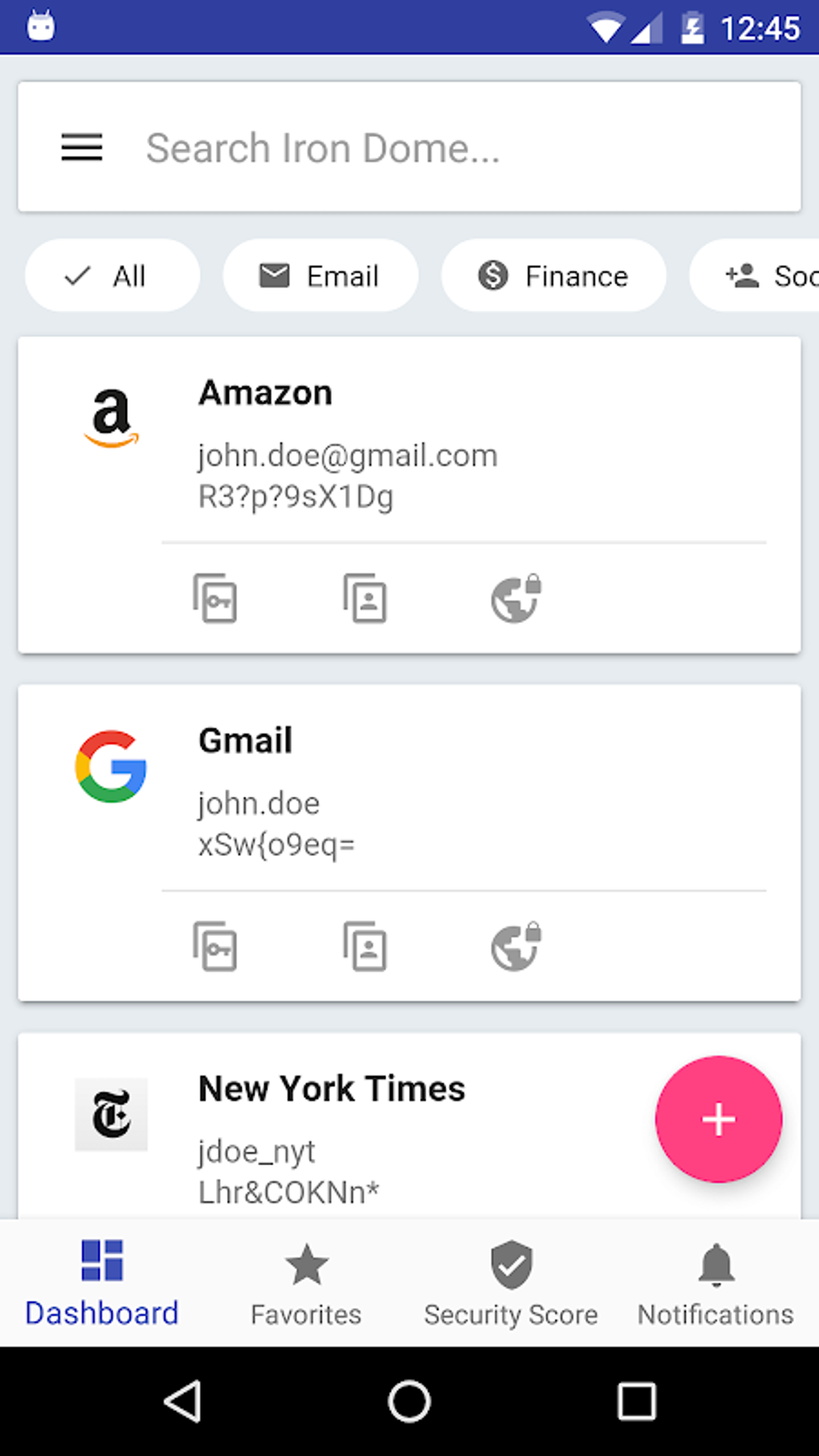Enable the Finance filter chip
Viewport: 819px width, 1456px height.
(553, 275)
